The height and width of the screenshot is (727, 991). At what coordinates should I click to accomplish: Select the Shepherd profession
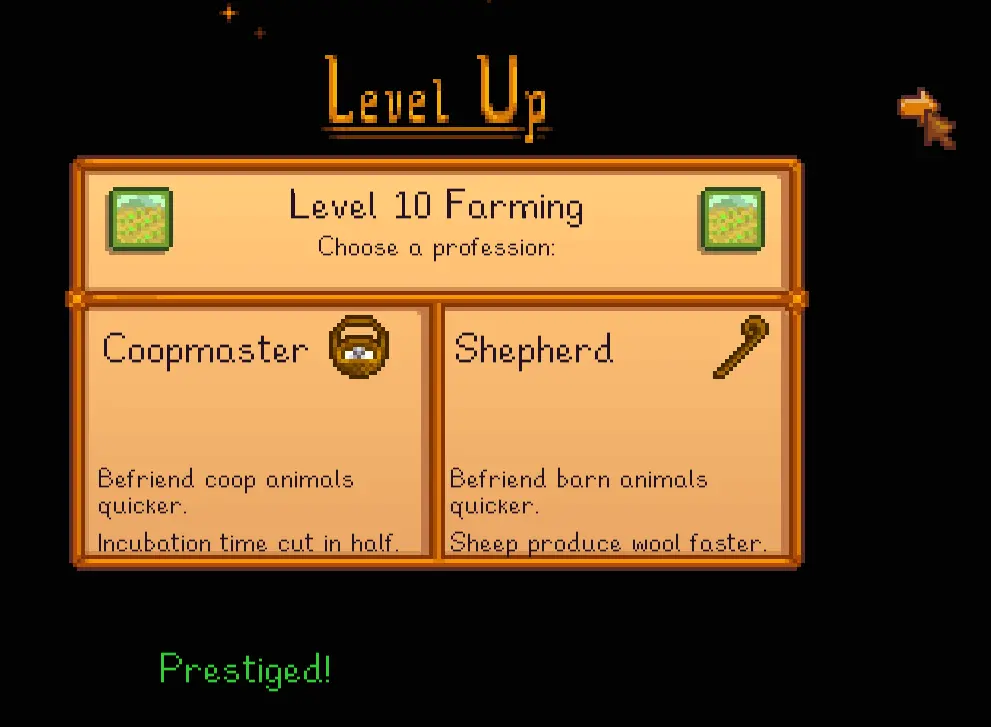[x=613, y=432]
